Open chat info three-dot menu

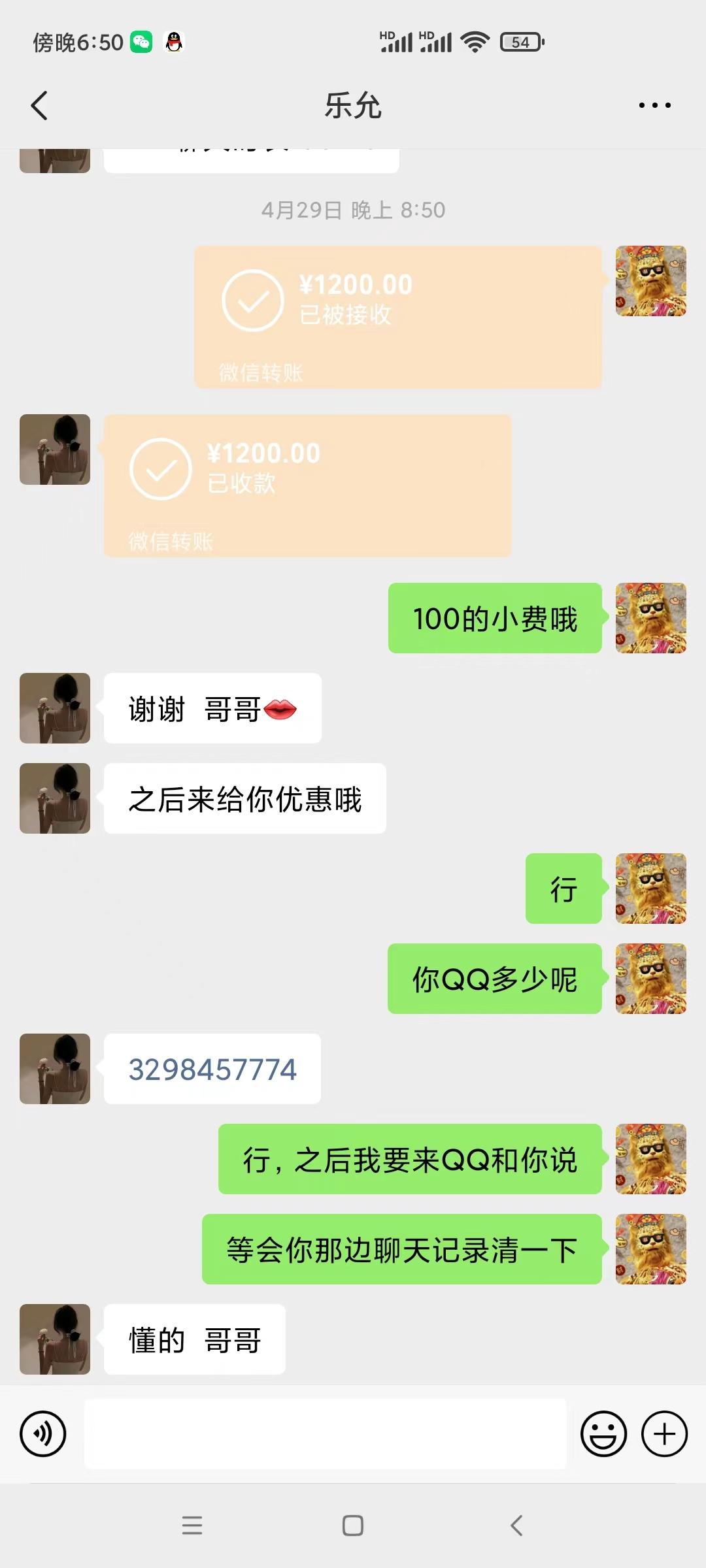tap(654, 105)
